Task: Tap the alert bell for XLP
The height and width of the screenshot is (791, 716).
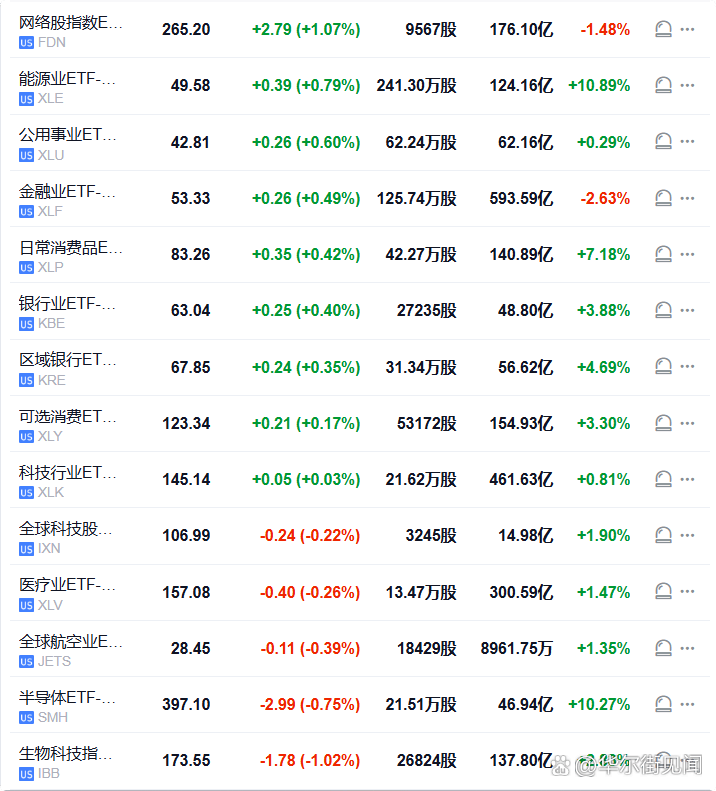Action: click(x=662, y=255)
